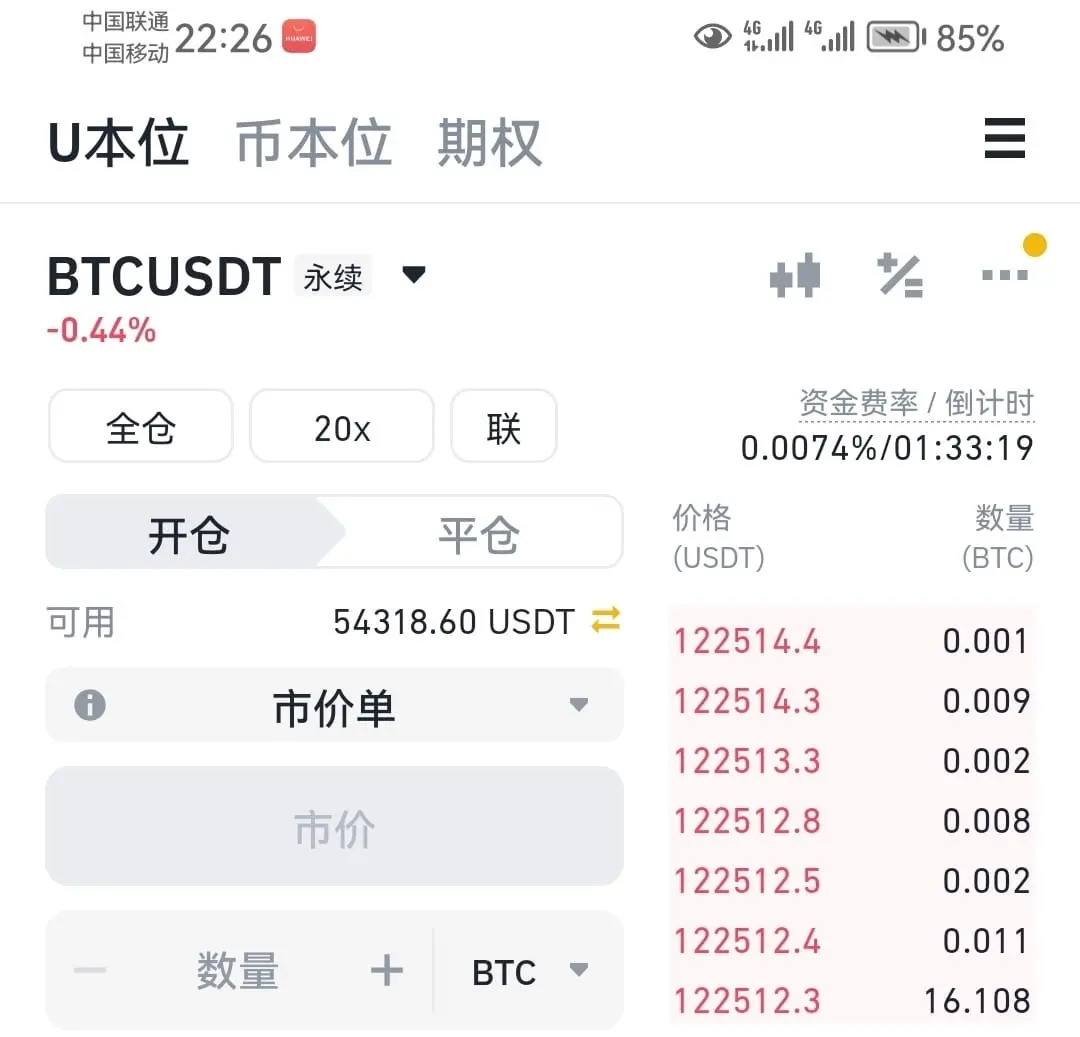Tap the info icon beside 市价单
This screenshot has height=1037, width=1080.
[90, 705]
